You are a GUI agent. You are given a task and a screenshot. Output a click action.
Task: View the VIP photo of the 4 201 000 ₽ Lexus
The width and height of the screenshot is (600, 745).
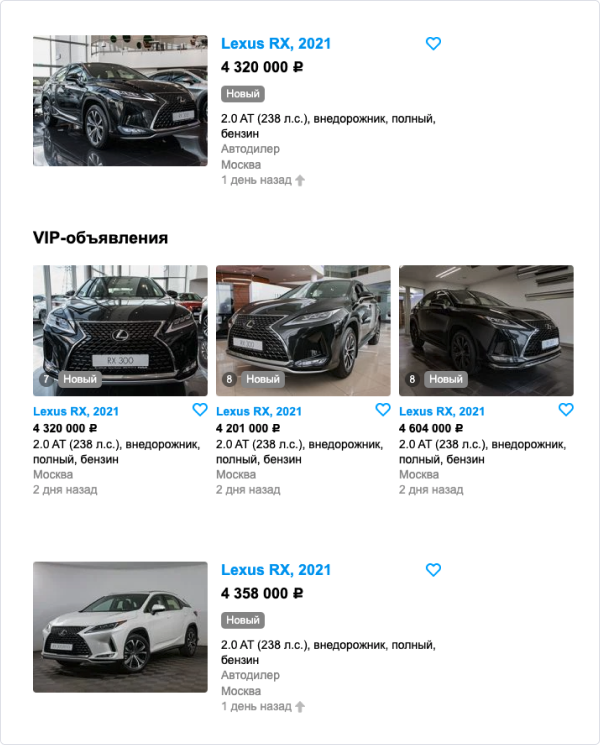(x=303, y=330)
